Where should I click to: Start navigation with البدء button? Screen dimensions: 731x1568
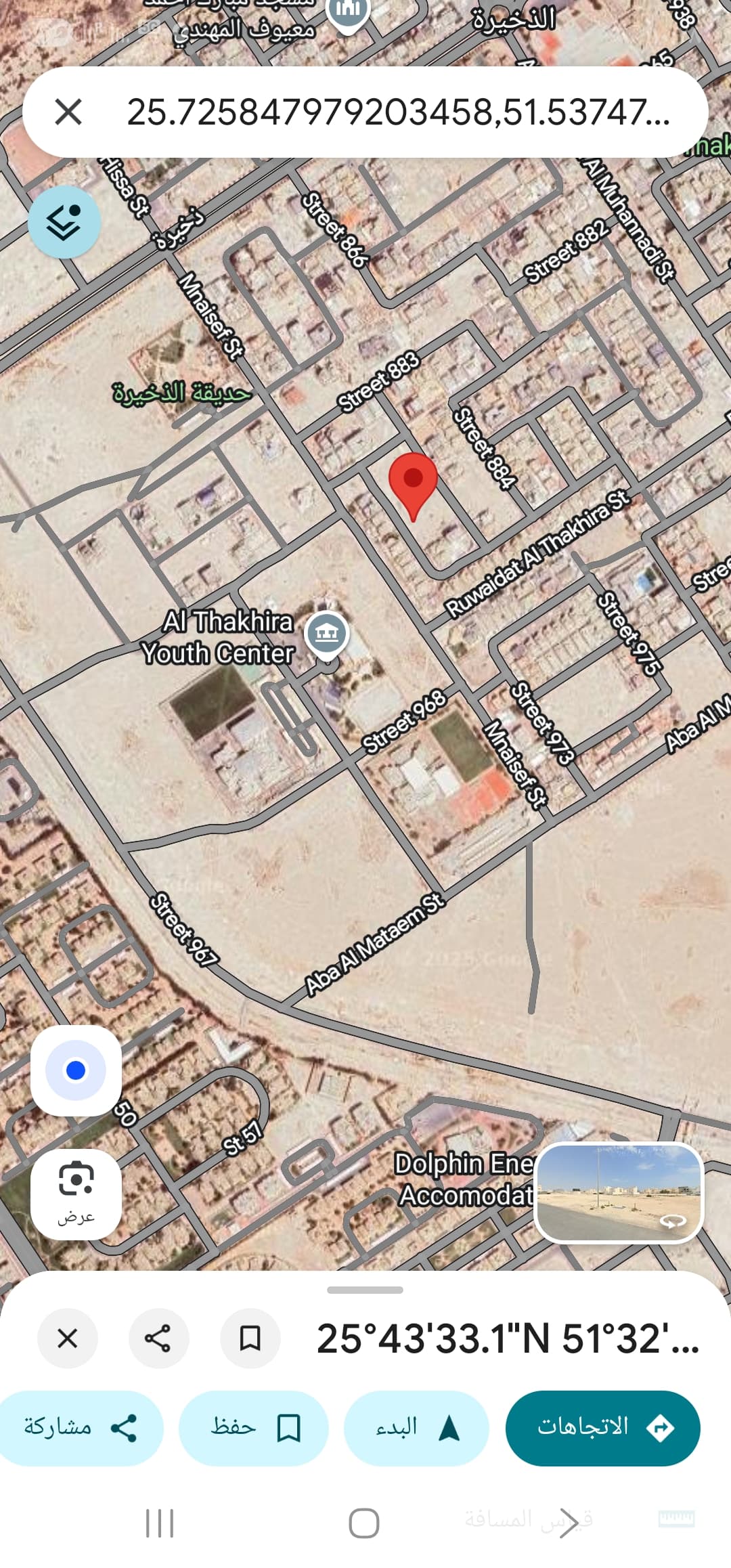[x=416, y=1428]
